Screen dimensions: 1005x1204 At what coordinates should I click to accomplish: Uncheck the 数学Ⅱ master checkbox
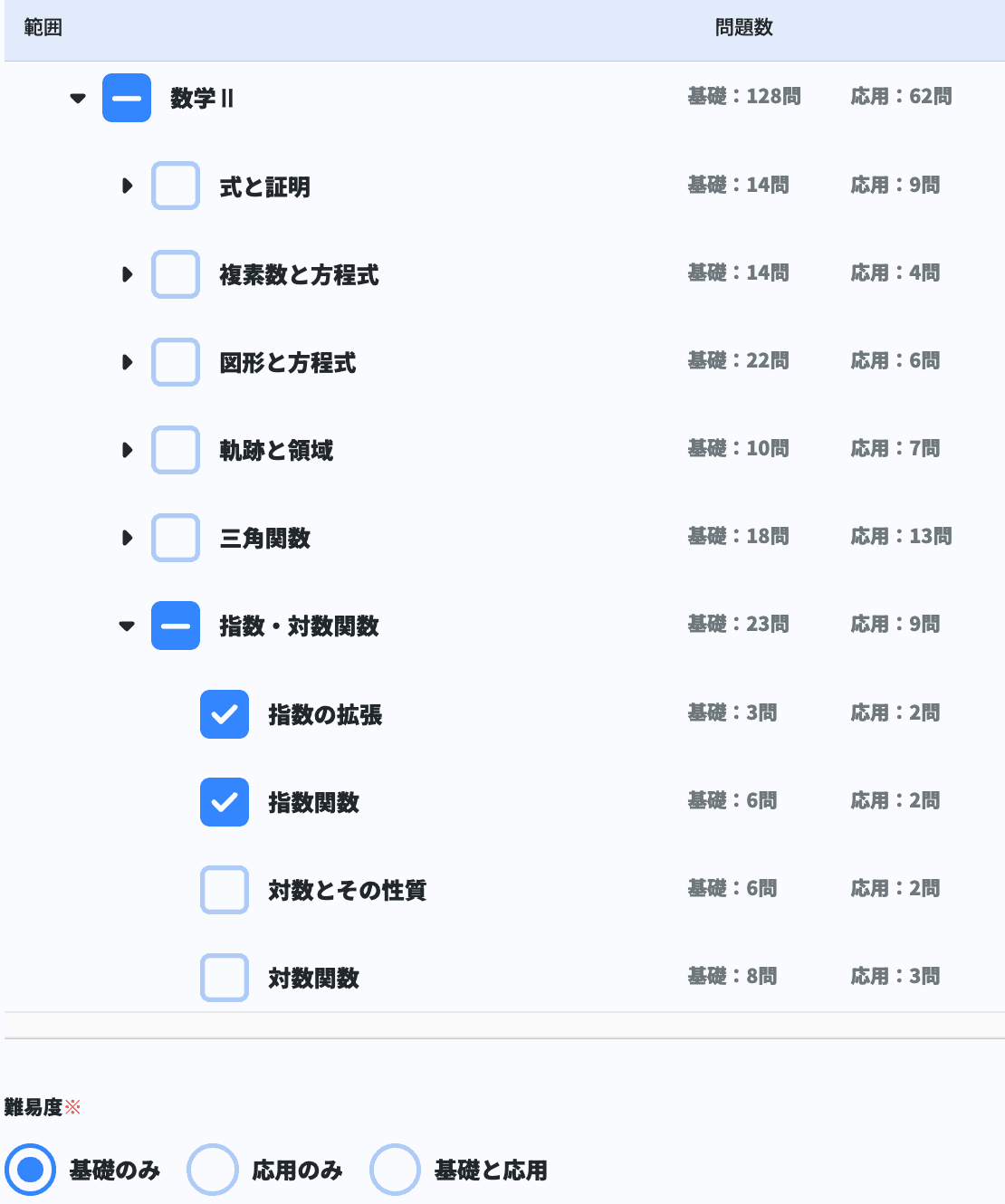pyautogui.click(x=126, y=97)
